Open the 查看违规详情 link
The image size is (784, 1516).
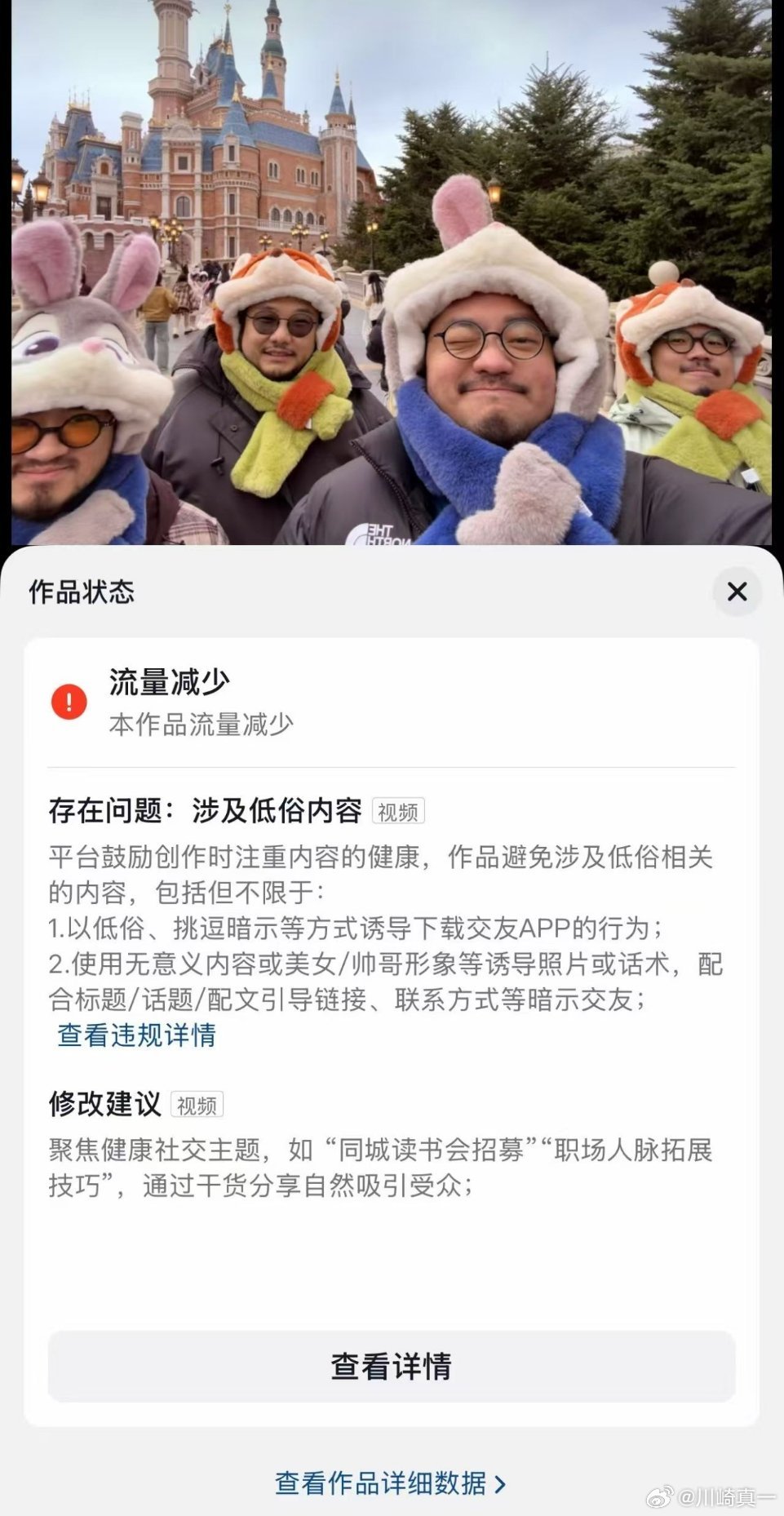pyautogui.click(x=136, y=1035)
